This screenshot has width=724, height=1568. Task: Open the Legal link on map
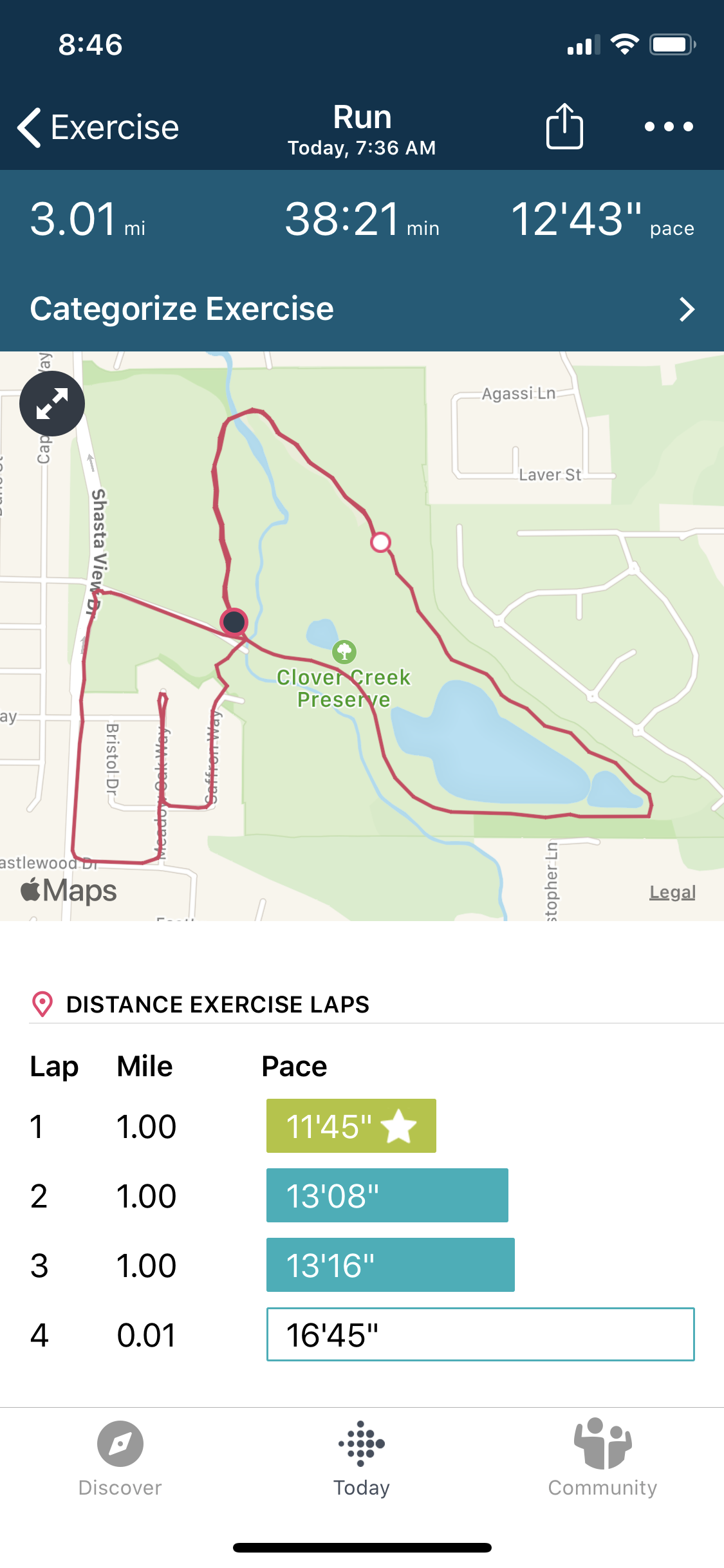click(x=672, y=892)
